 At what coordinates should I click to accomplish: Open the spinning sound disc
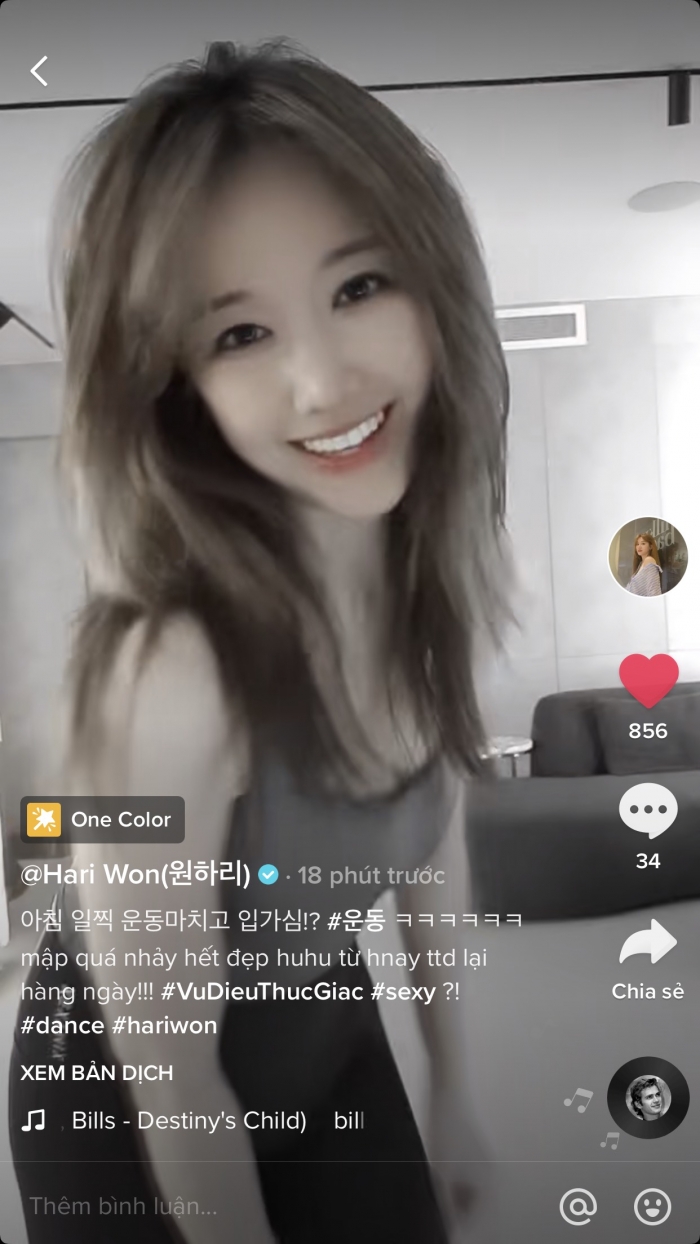point(648,1097)
